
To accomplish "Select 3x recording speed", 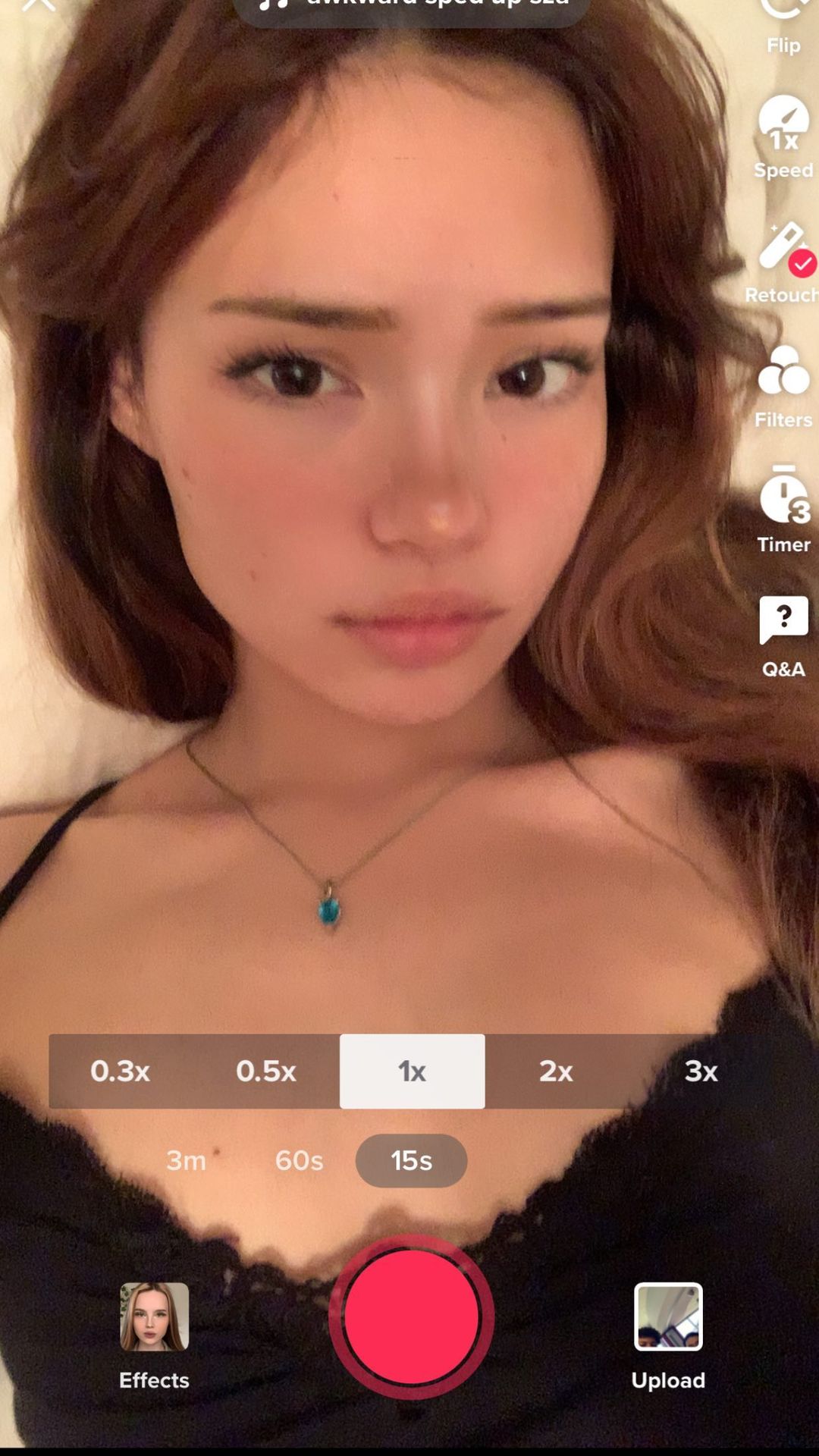I will coord(701,1071).
